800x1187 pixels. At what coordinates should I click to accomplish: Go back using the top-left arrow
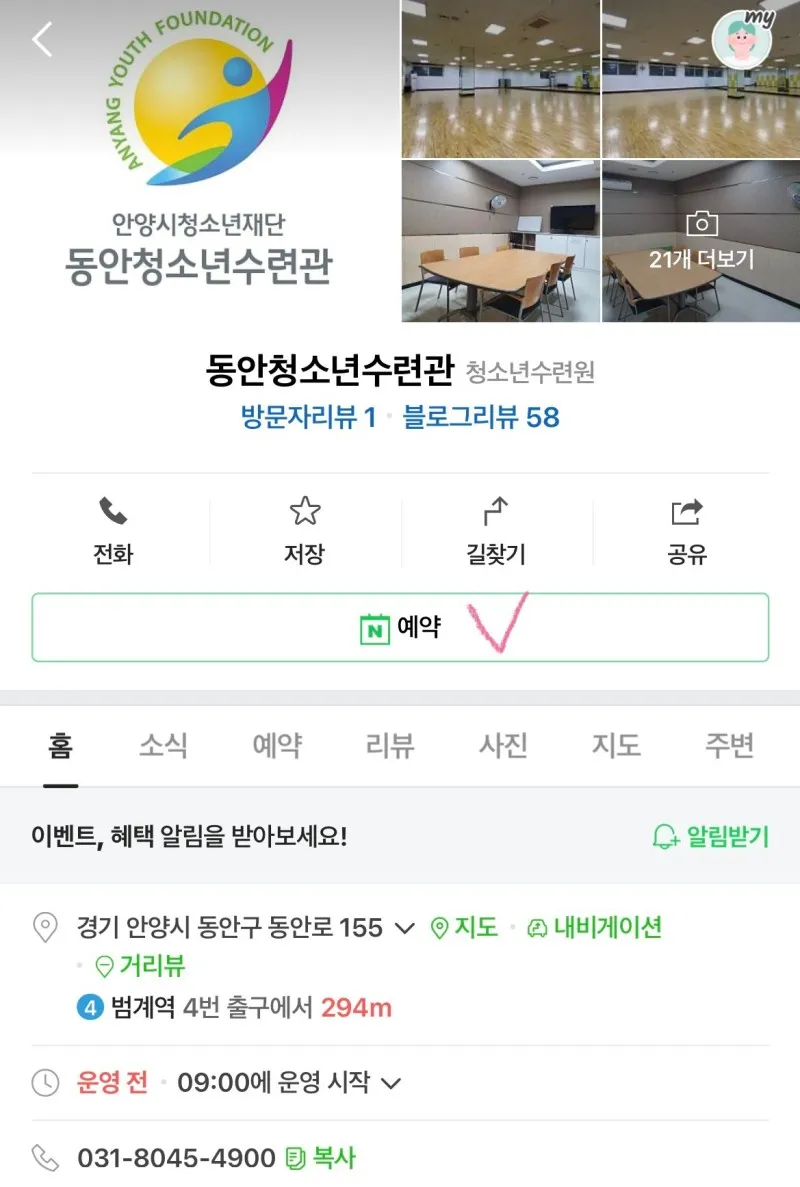[42, 40]
